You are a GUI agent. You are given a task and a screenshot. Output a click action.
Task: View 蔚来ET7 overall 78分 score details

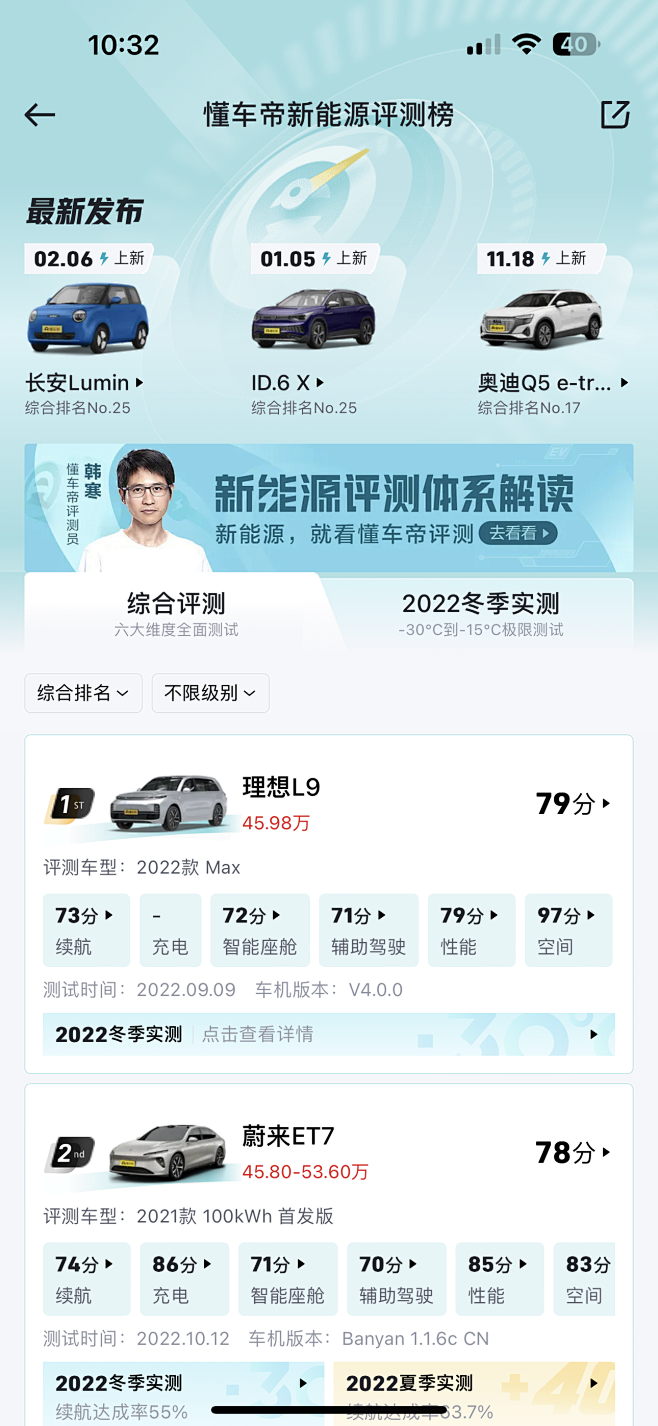pyautogui.click(x=573, y=1153)
